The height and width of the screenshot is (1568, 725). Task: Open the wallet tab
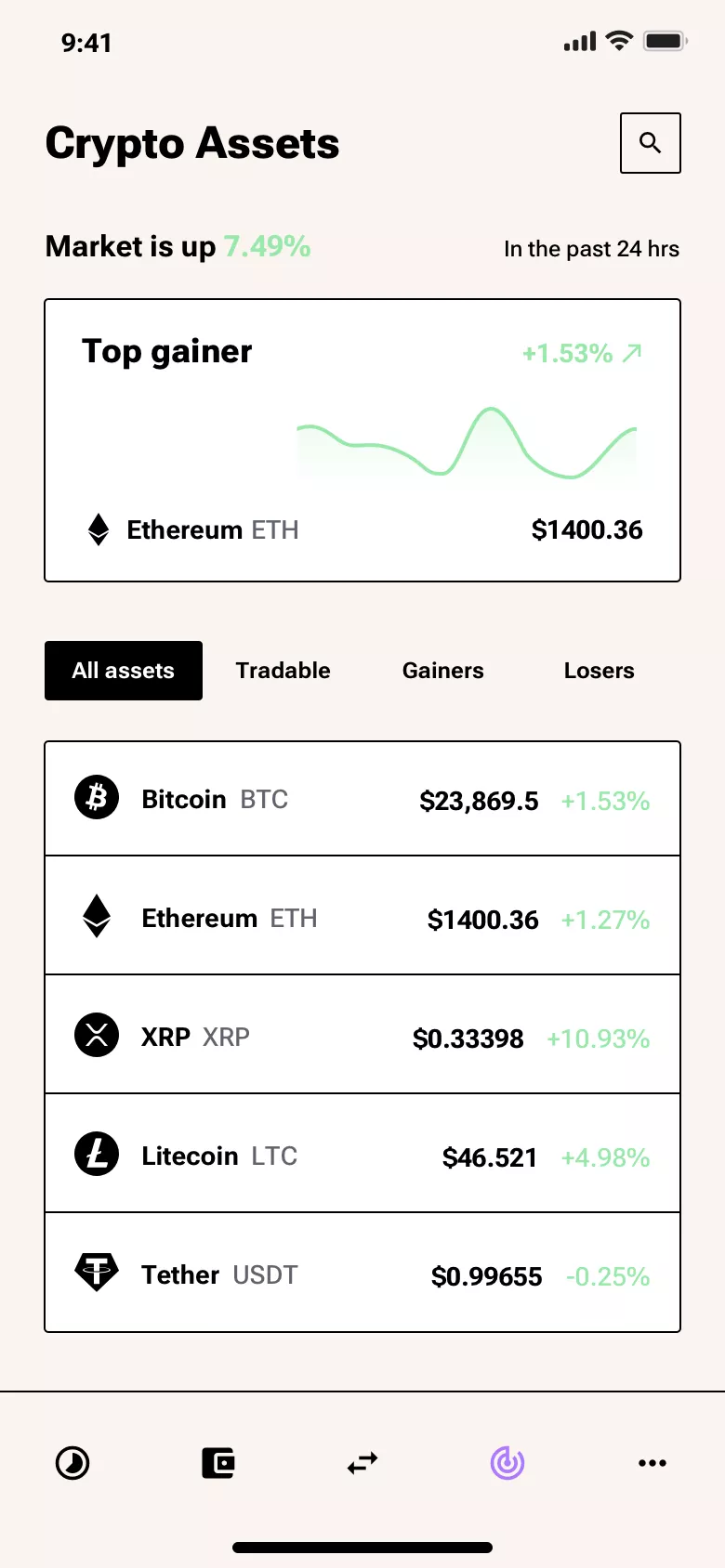(217, 1463)
